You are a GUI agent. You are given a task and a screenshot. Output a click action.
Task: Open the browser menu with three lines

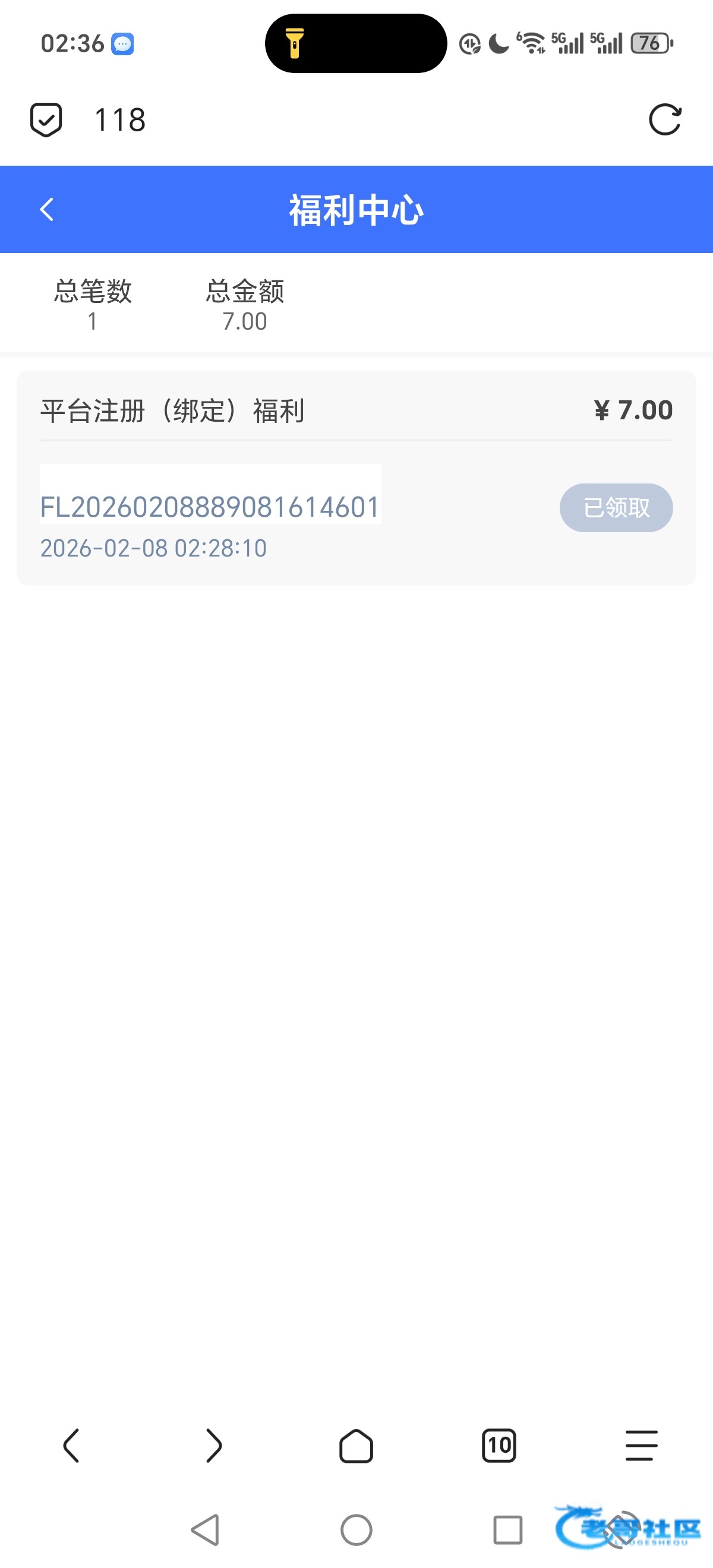[x=641, y=1445]
